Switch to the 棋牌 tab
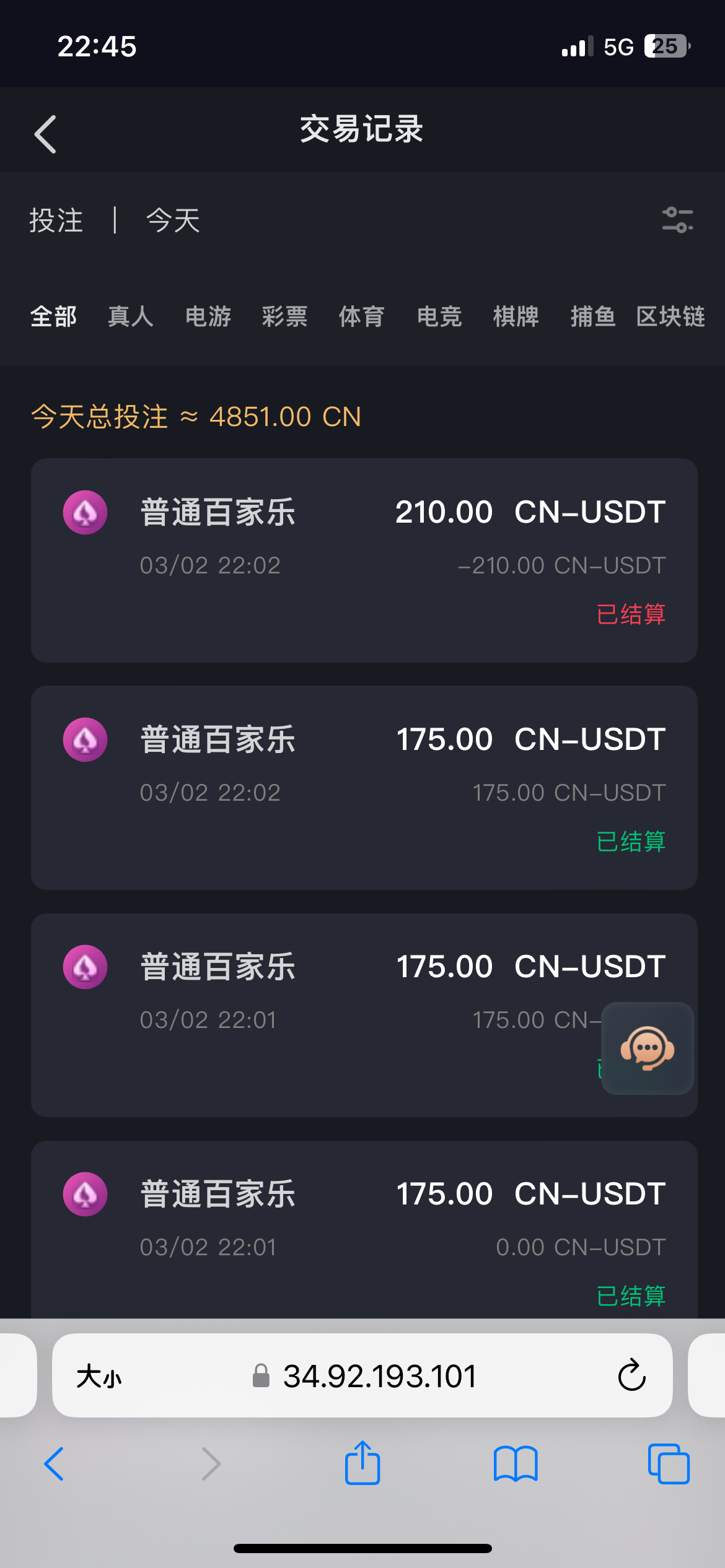 516,316
